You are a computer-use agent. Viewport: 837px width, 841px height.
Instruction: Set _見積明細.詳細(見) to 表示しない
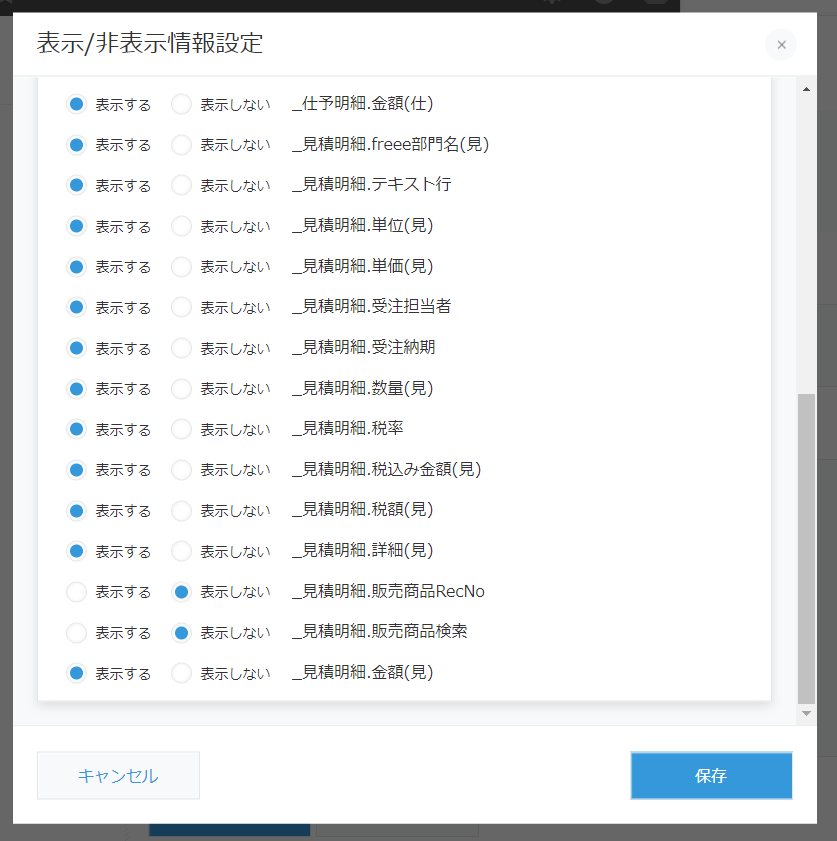pyautogui.click(x=181, y=551)
